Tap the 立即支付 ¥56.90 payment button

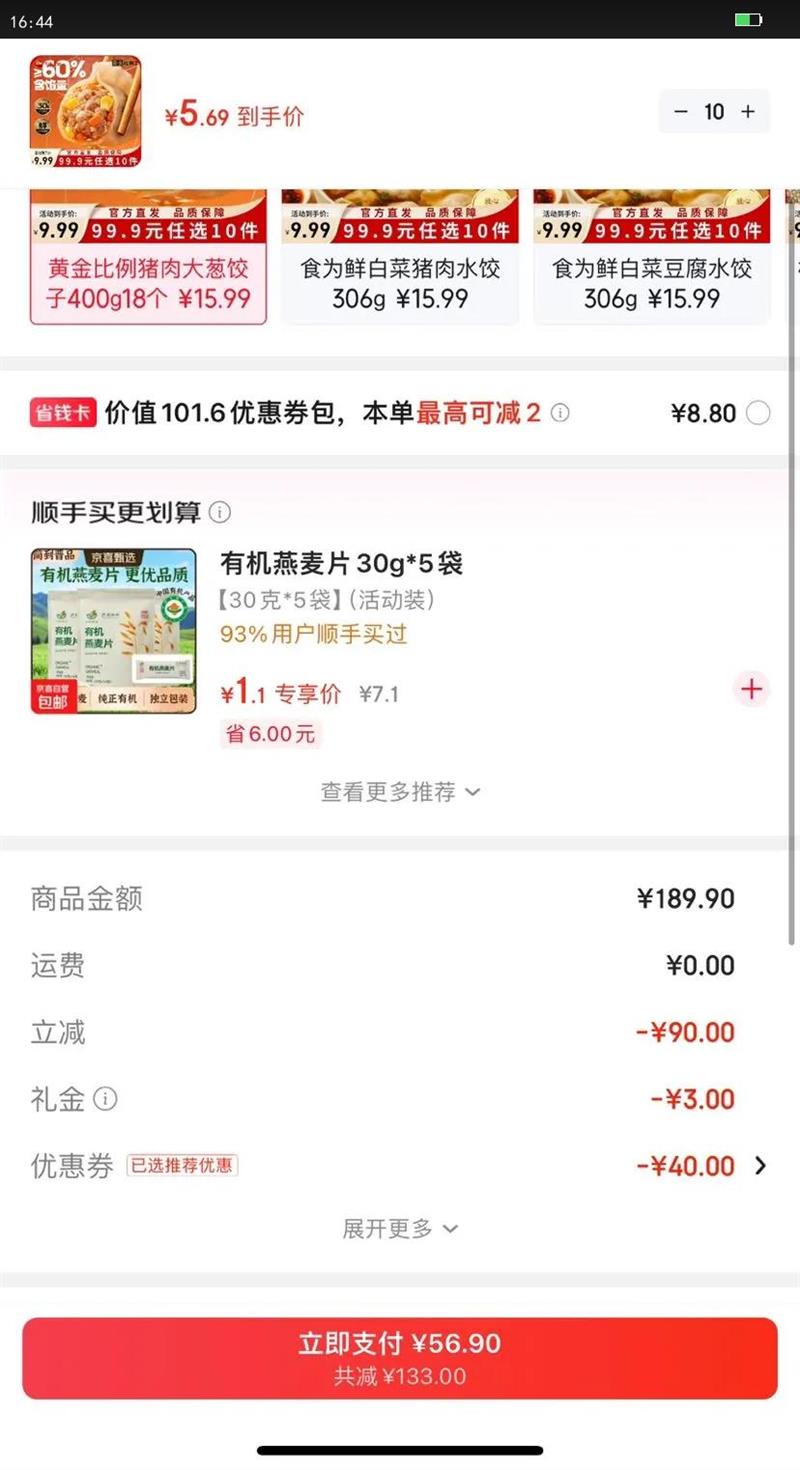[400, 1356]
